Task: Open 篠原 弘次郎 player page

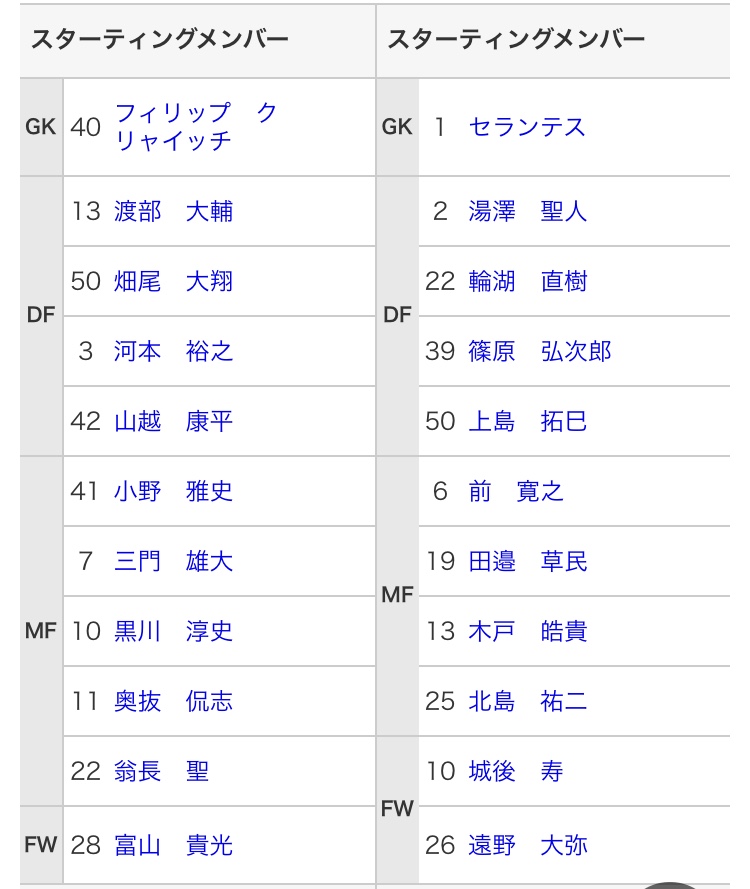Action: click(539, 352)
